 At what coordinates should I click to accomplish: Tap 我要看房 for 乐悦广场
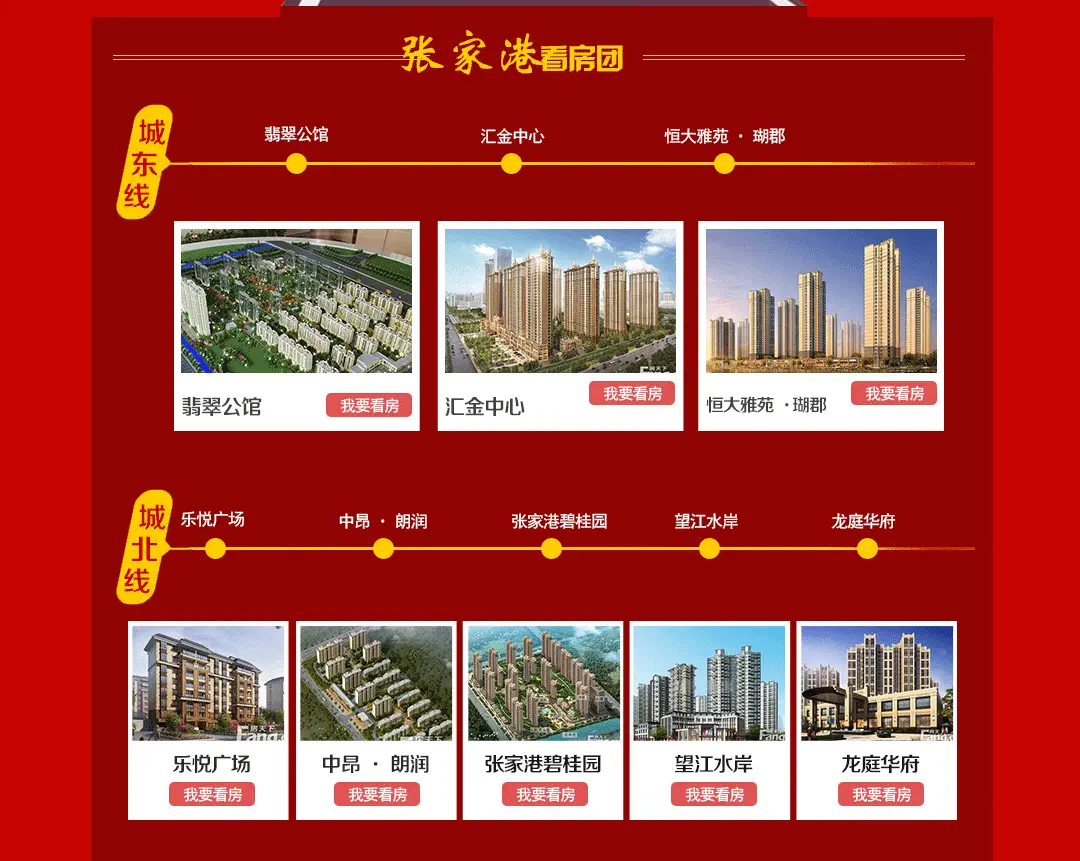(212, 794)
